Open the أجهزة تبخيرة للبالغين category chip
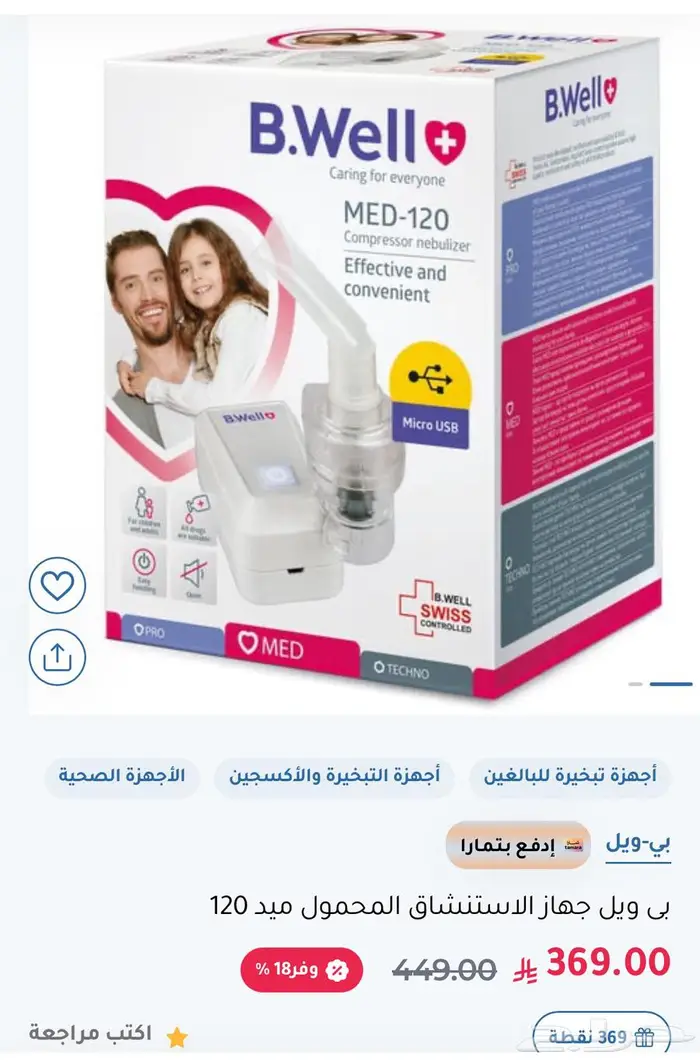The image size is (700, 1062). [x=570, y=776]
